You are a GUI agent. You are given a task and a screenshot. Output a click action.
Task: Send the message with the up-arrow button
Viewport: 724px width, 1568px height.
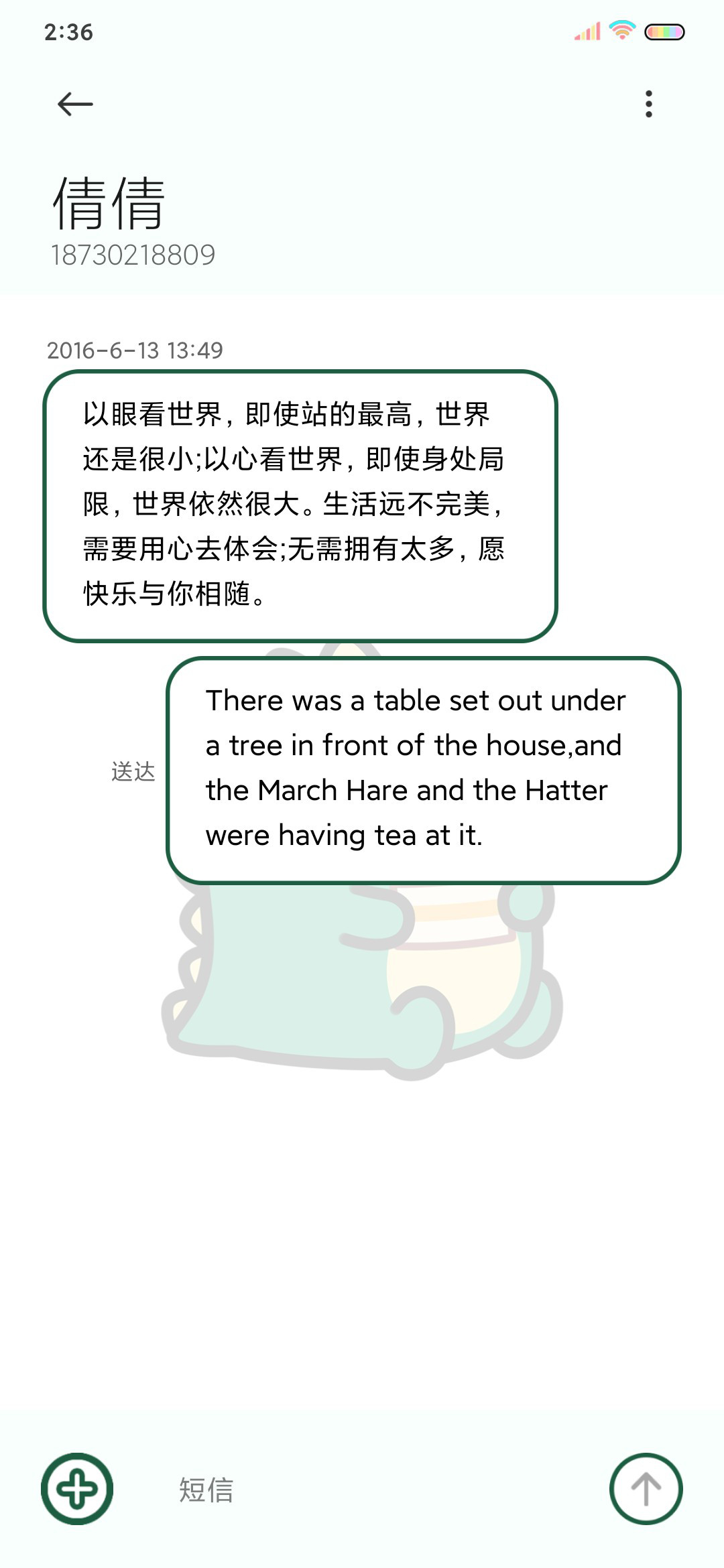[646, 1488]
